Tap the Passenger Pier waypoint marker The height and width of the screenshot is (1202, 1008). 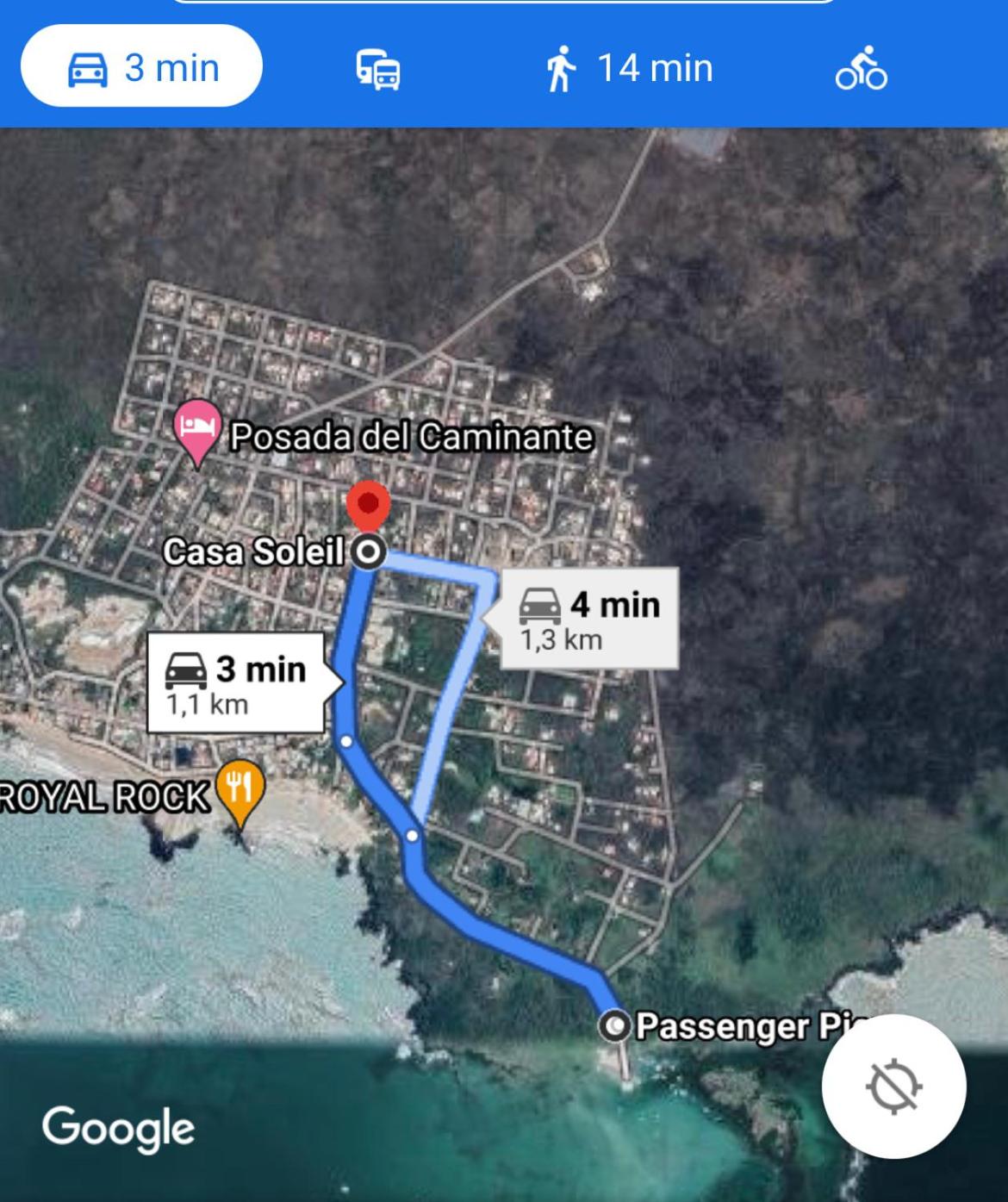pos(615,1026)
